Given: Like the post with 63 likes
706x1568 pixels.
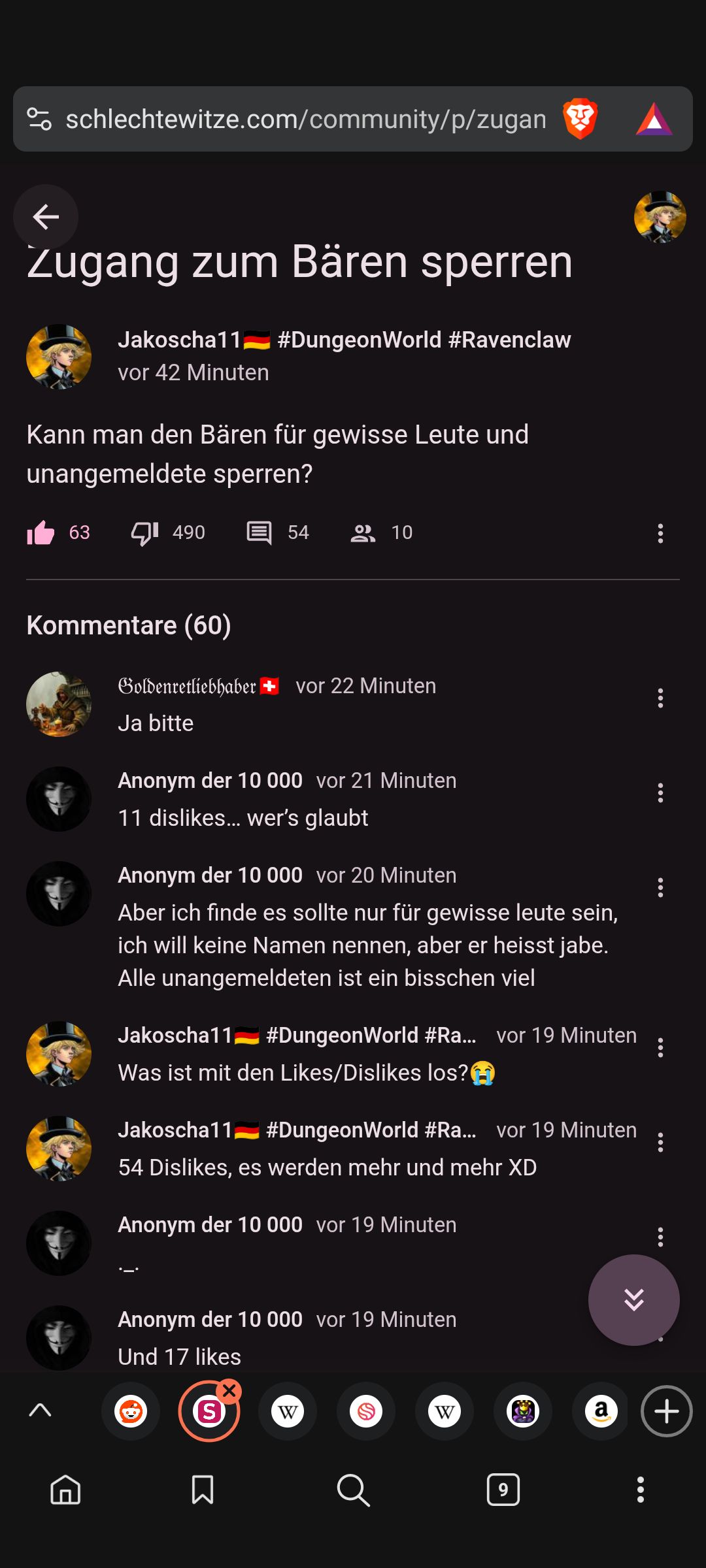Looking at the screenshot, I should 41,533.
